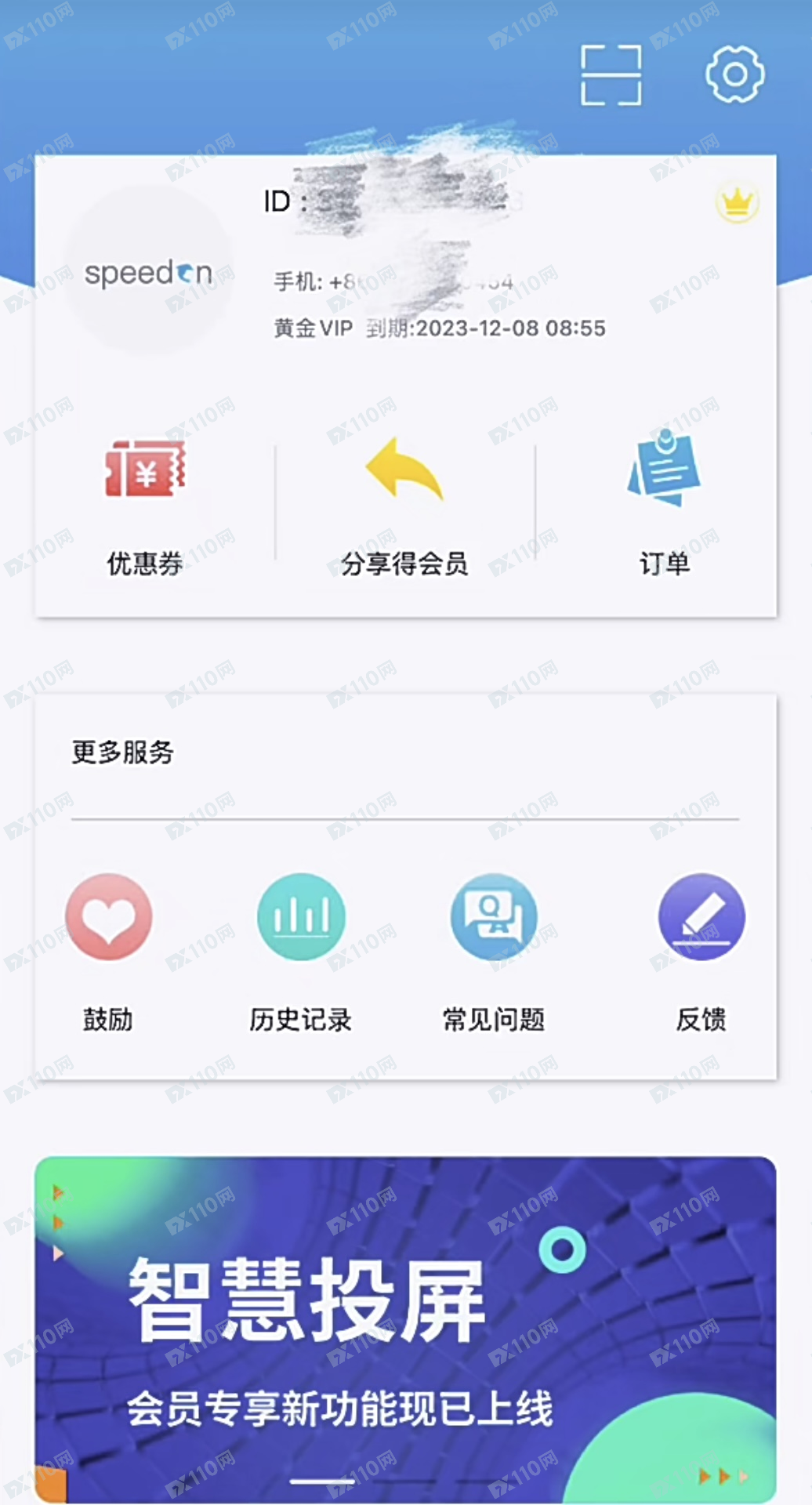This screenshot has width=812, height=1505.
Task: Open 分享得会员 share for membership
Action: 404,503
